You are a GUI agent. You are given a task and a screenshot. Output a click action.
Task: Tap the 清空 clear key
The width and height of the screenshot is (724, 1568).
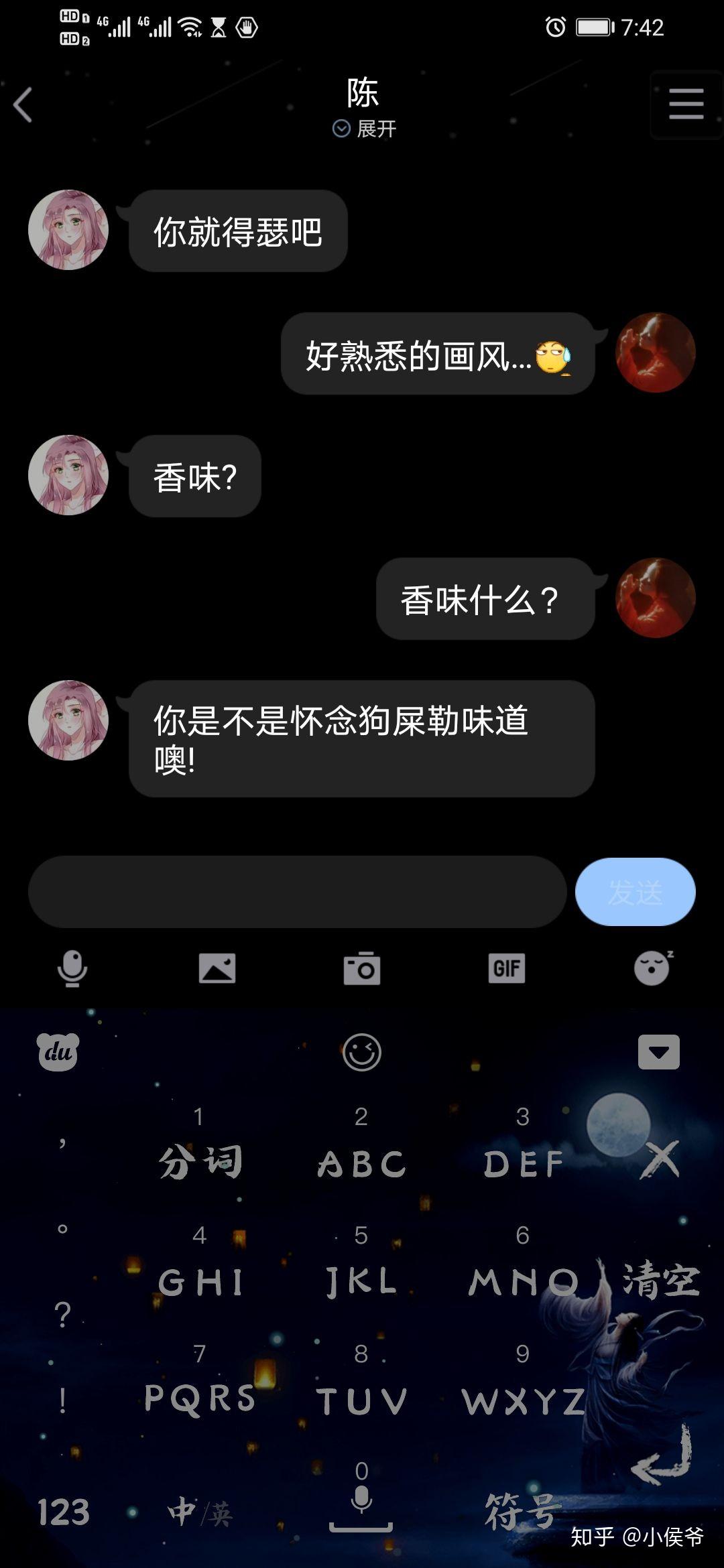(661, 1280)
